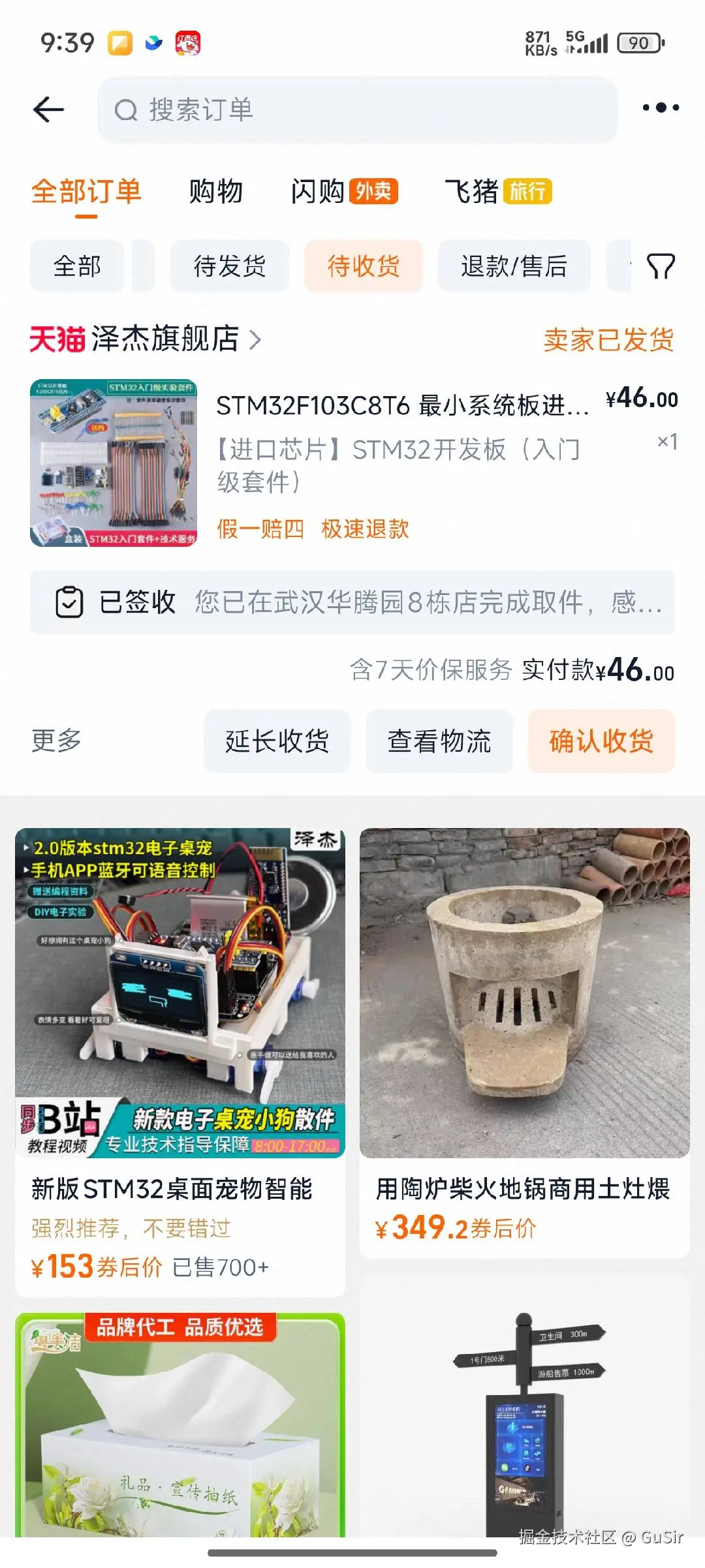Select the 全部 filter chip
Viewport: 705px width, 1568px height.
[77, 266]
